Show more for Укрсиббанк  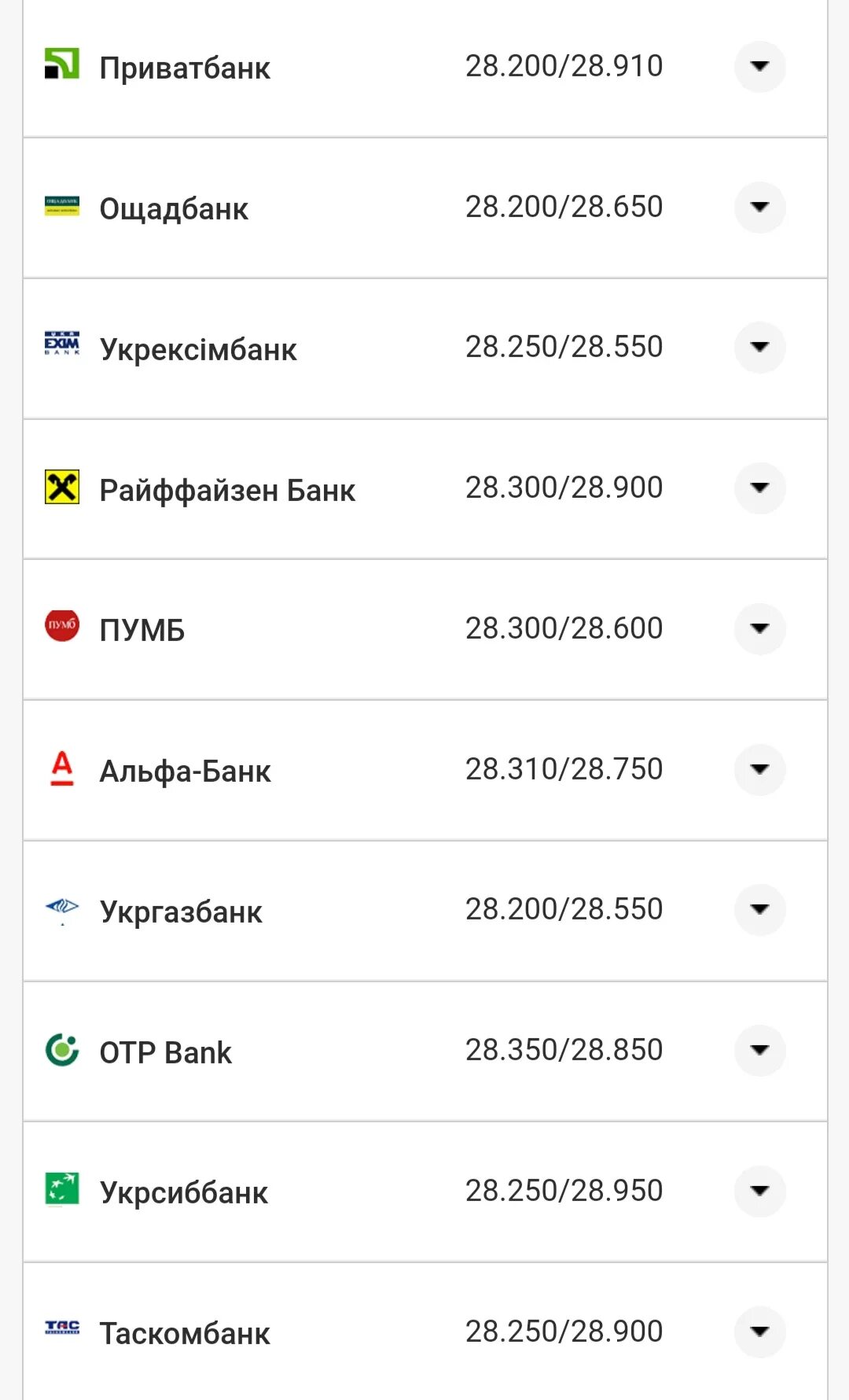[759, 1191]
